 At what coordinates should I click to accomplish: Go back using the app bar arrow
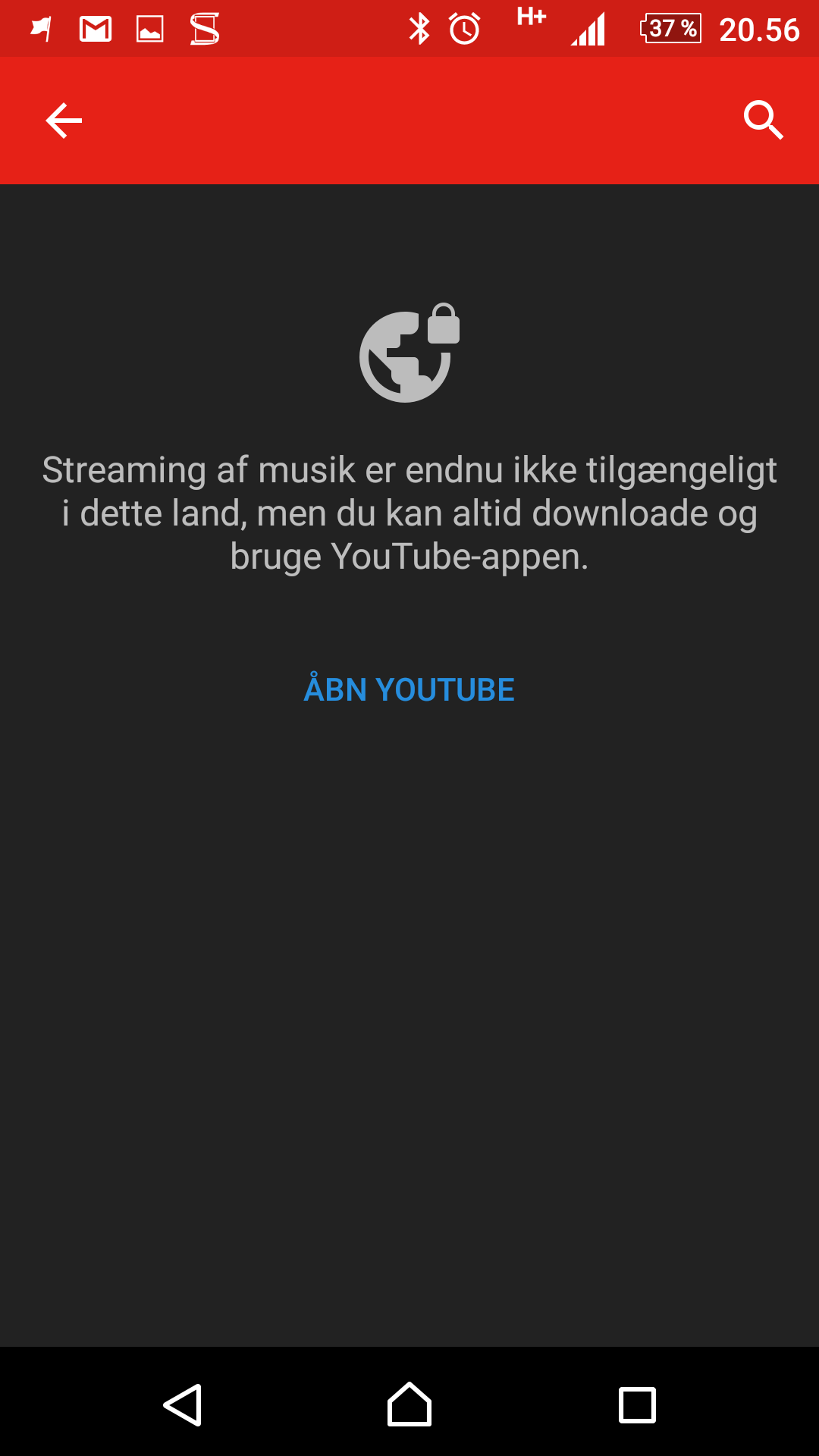point(64,121)
